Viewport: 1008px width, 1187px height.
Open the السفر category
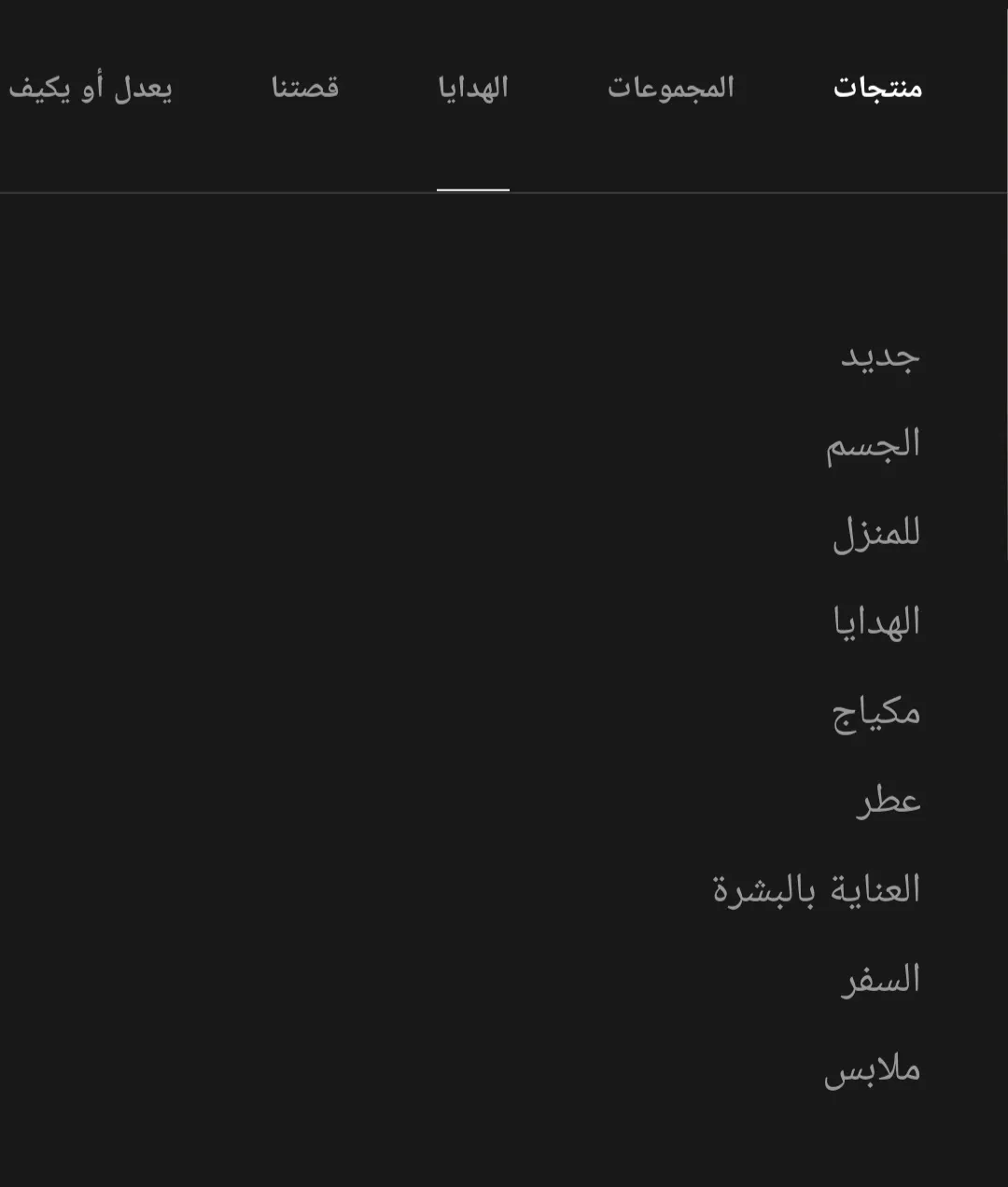880,980
